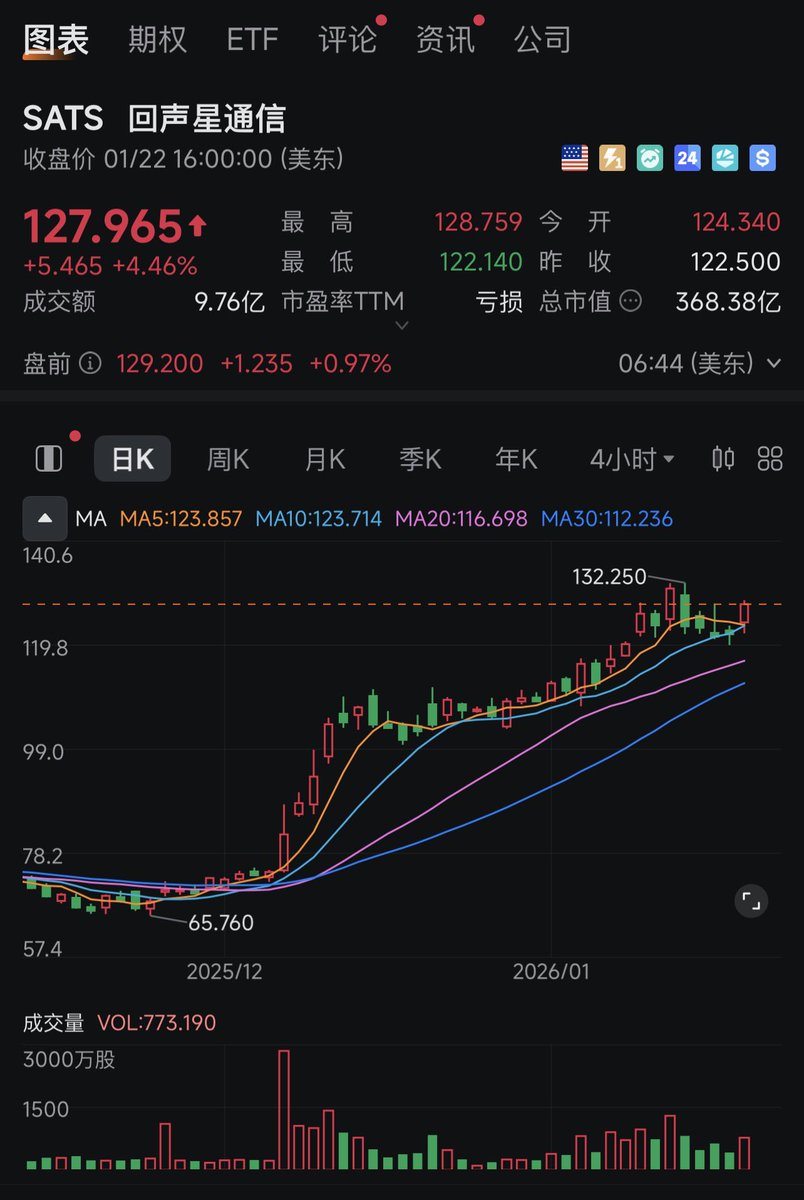Collapse the MA indicator line
The width and height of the screenshot is (804, 1200).
point(45,519)
